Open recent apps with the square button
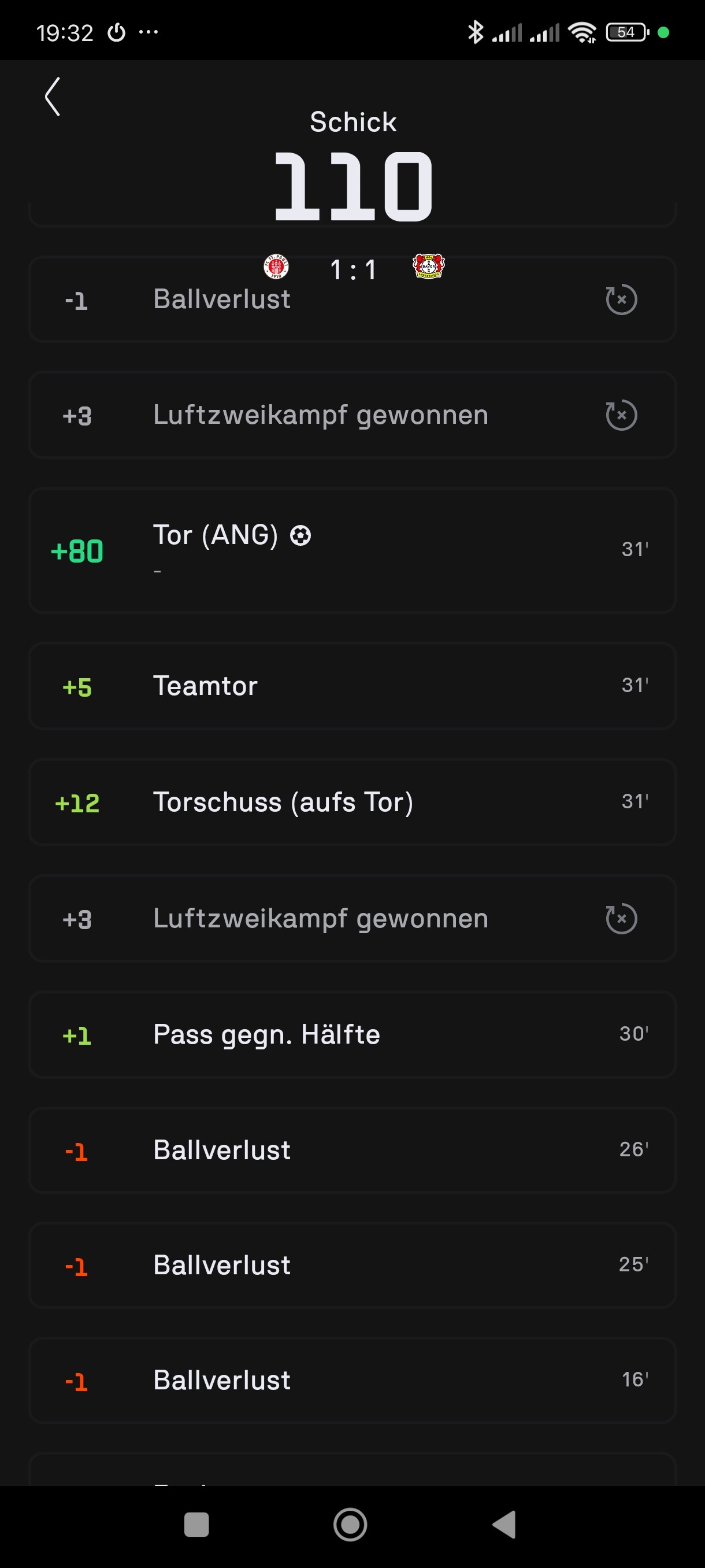This screenshot has width=705, height=1568. pyautogui.click(x=196, y=1525)
